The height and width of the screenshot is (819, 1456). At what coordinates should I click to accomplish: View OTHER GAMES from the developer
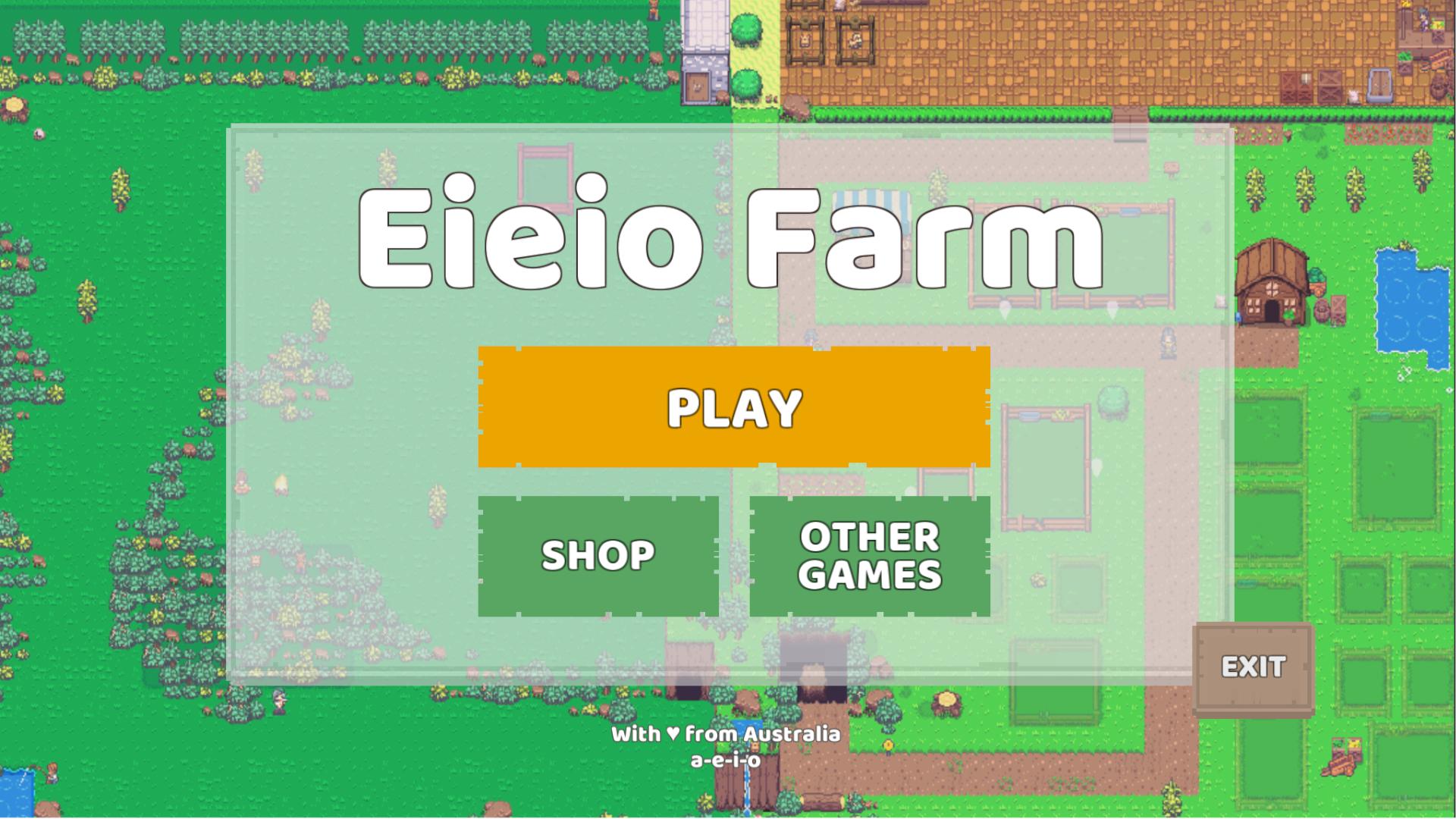(x=869, y=556)
